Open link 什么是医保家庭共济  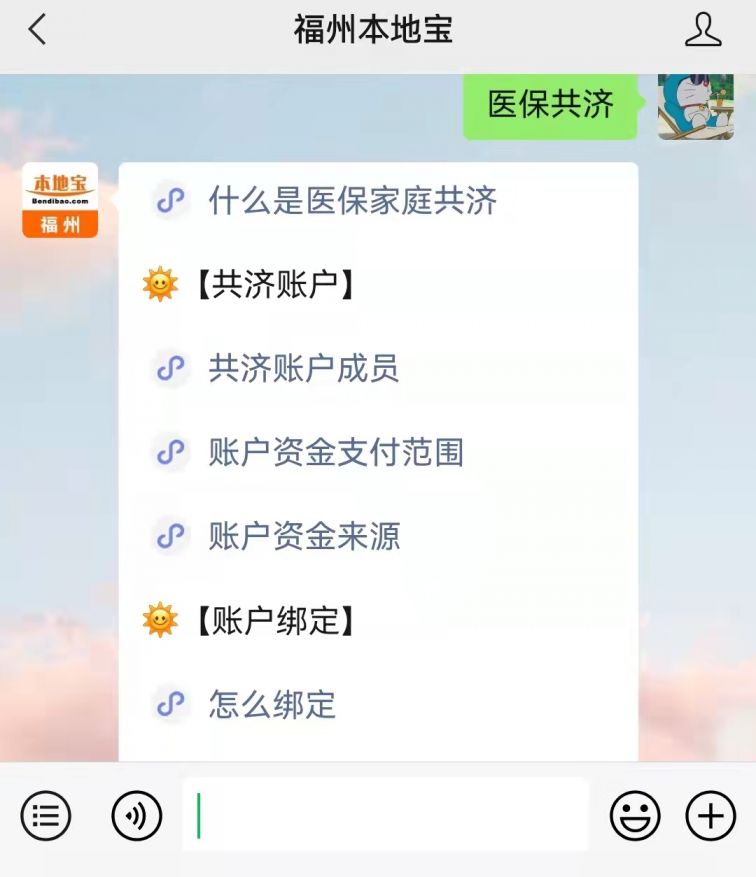pyautogui.click(x=351, y=201)
